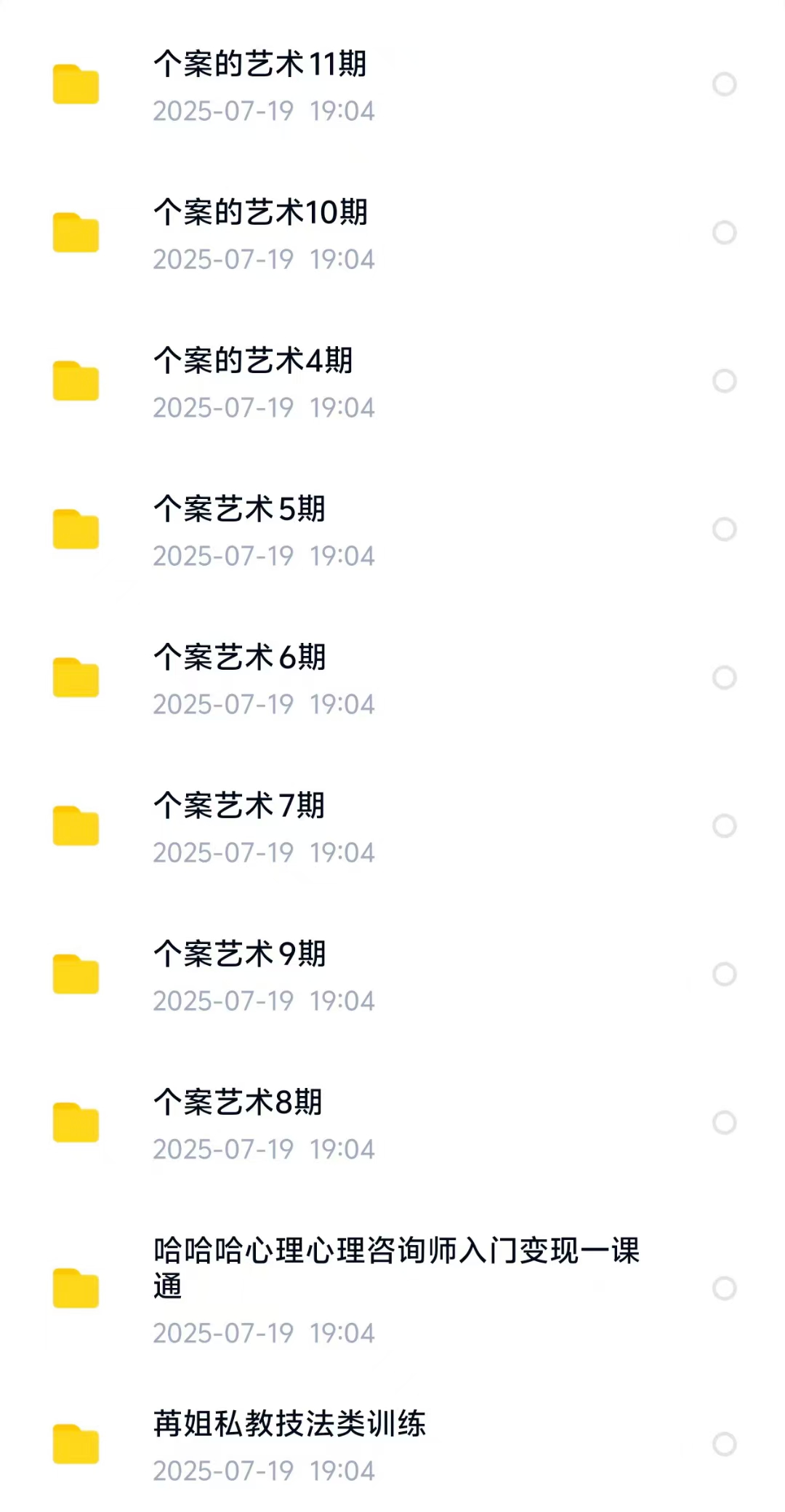
Task: Open the 个案艺术6期 folder
Action: coord(240,659)
